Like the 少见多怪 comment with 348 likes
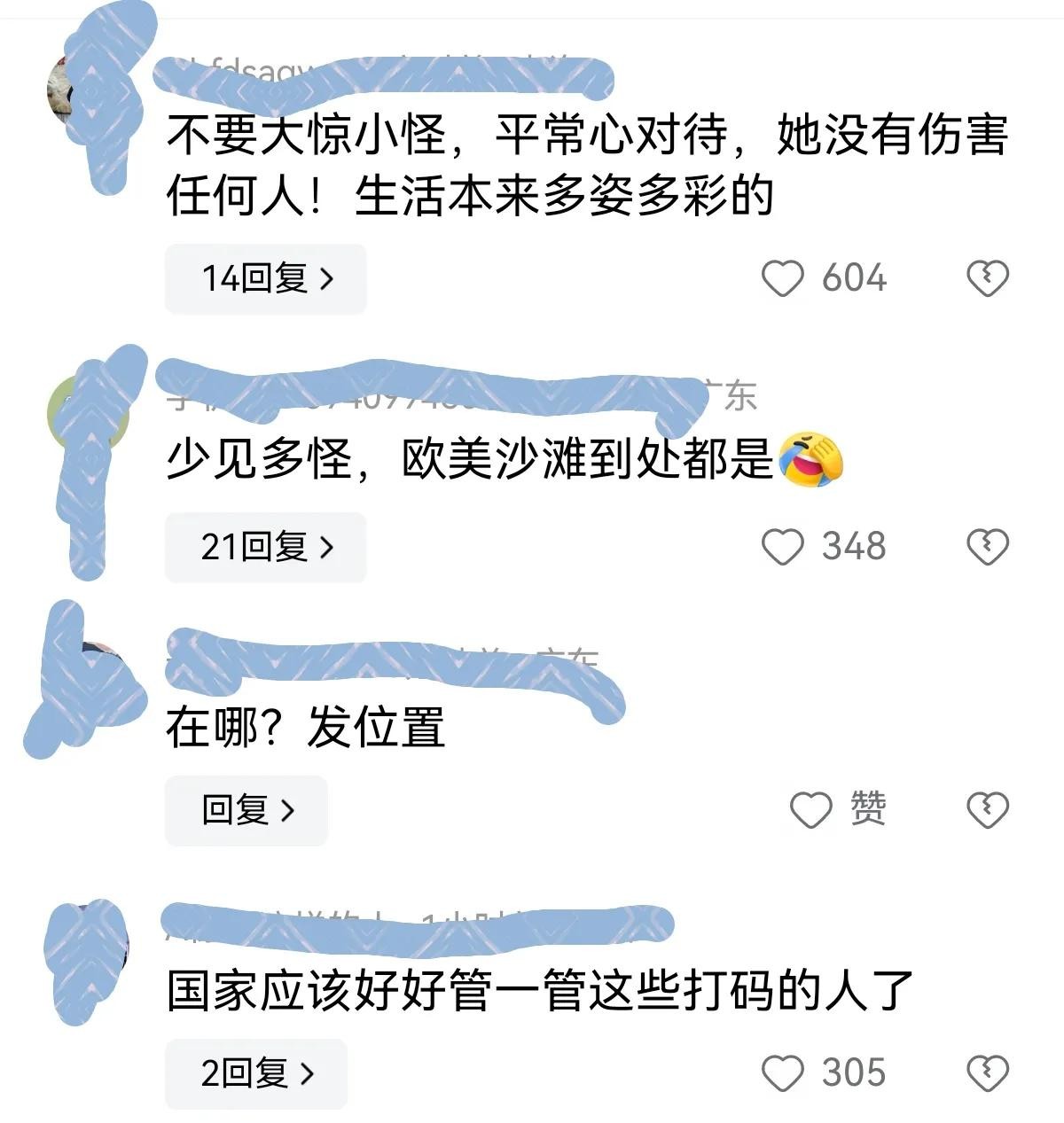Screen dimensions: 1064x1123 pyautogui.click(x=783, y=547)
